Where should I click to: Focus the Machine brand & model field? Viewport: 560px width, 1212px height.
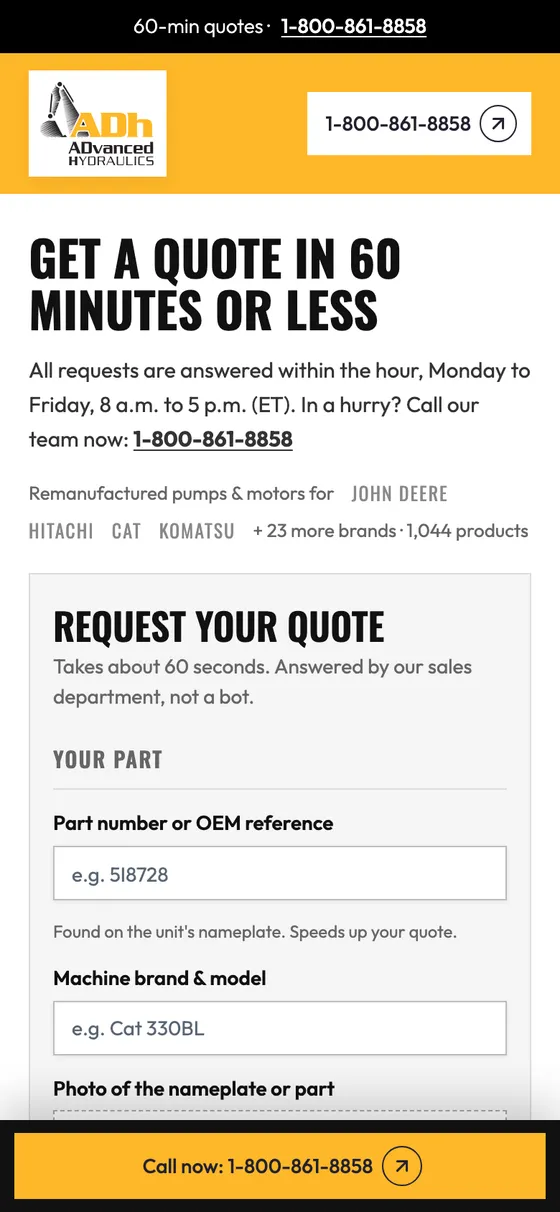pyautogui.click(x=280, y=1028)
